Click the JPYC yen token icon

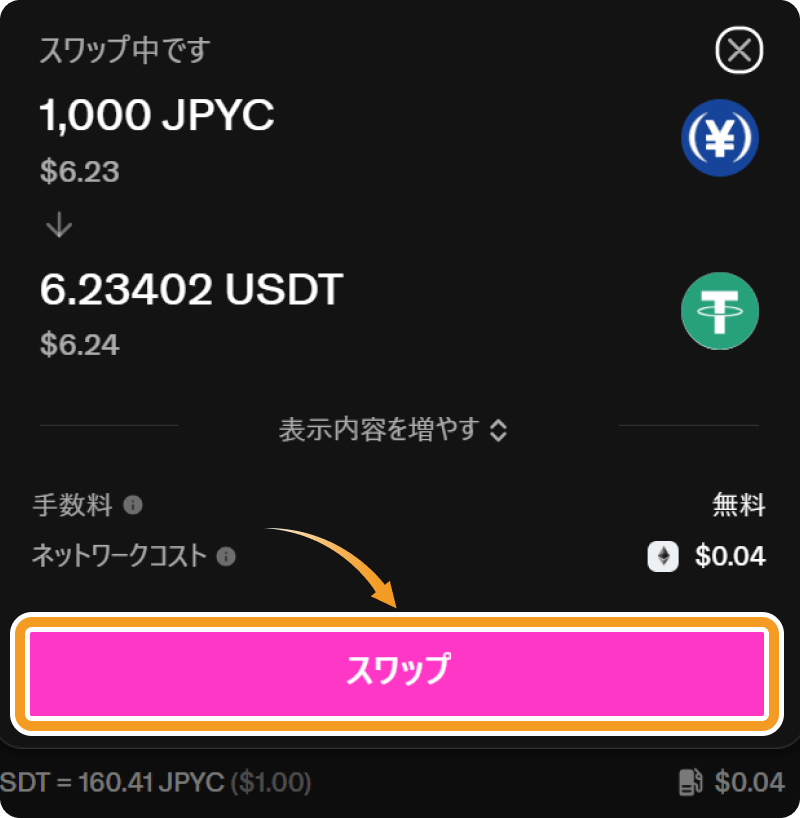pyautogui.click(x=720, y=137)
